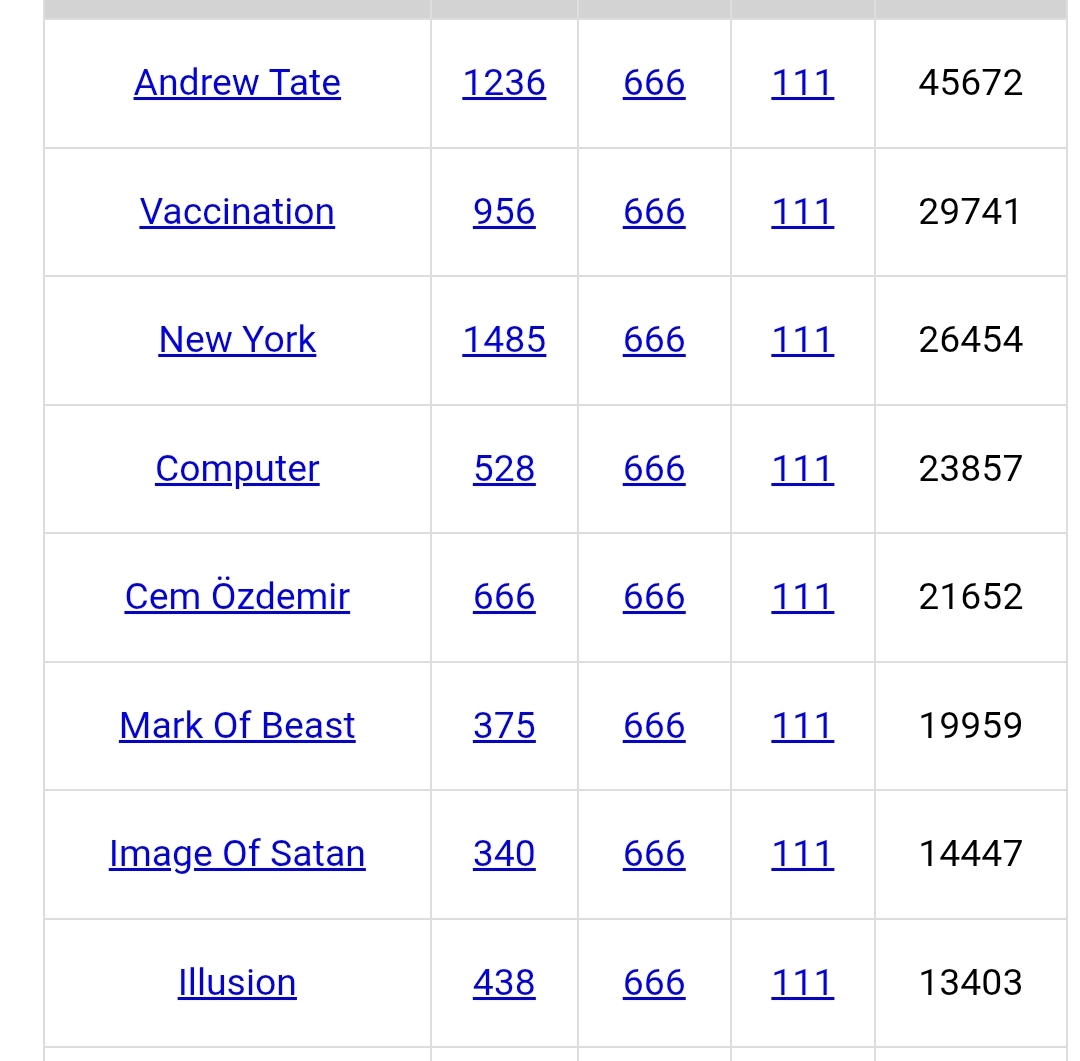Open the Vaccination link
Viewport: 1080px width, 1061px height.
[237, 212]
